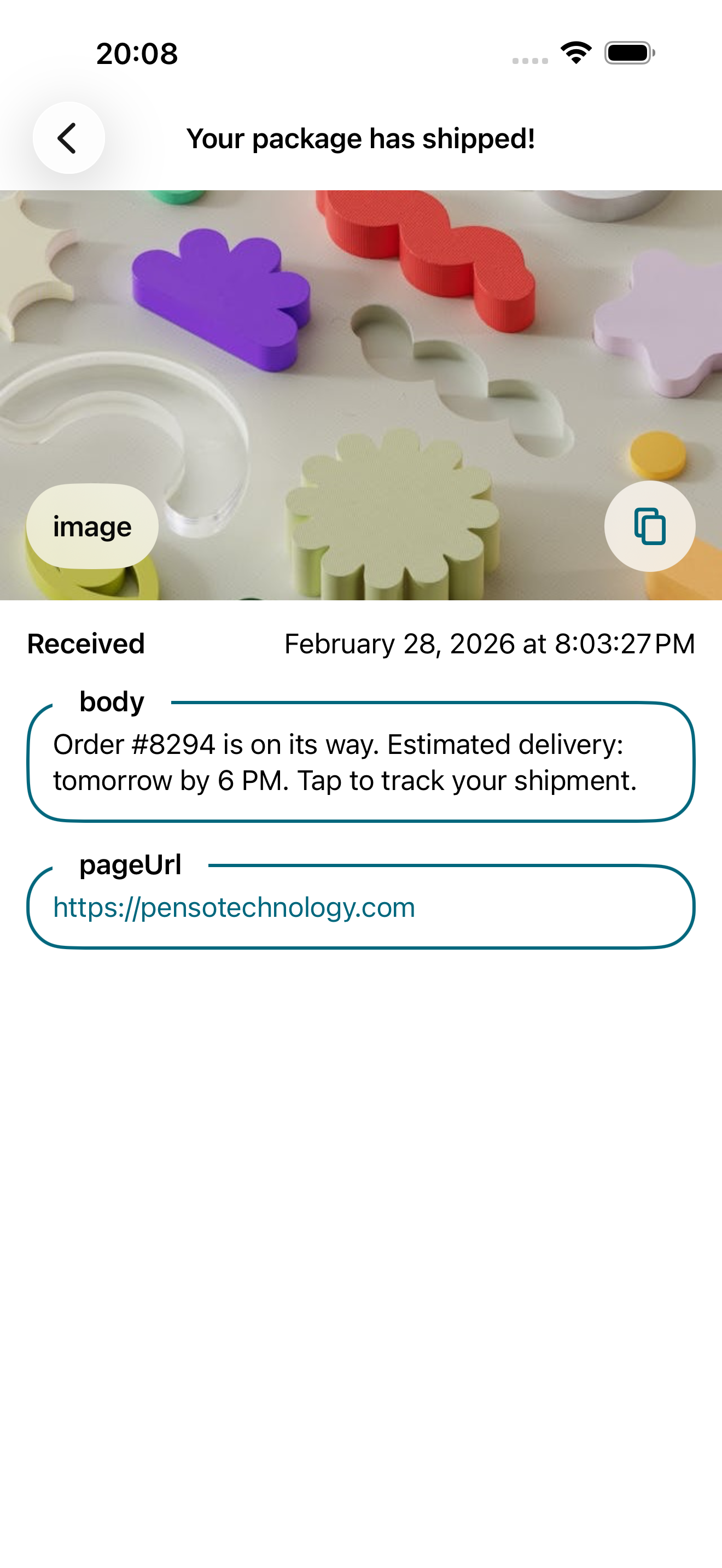722x1568 pixels.
Task: Go back using the chevron icon
Action: point(69,138)
